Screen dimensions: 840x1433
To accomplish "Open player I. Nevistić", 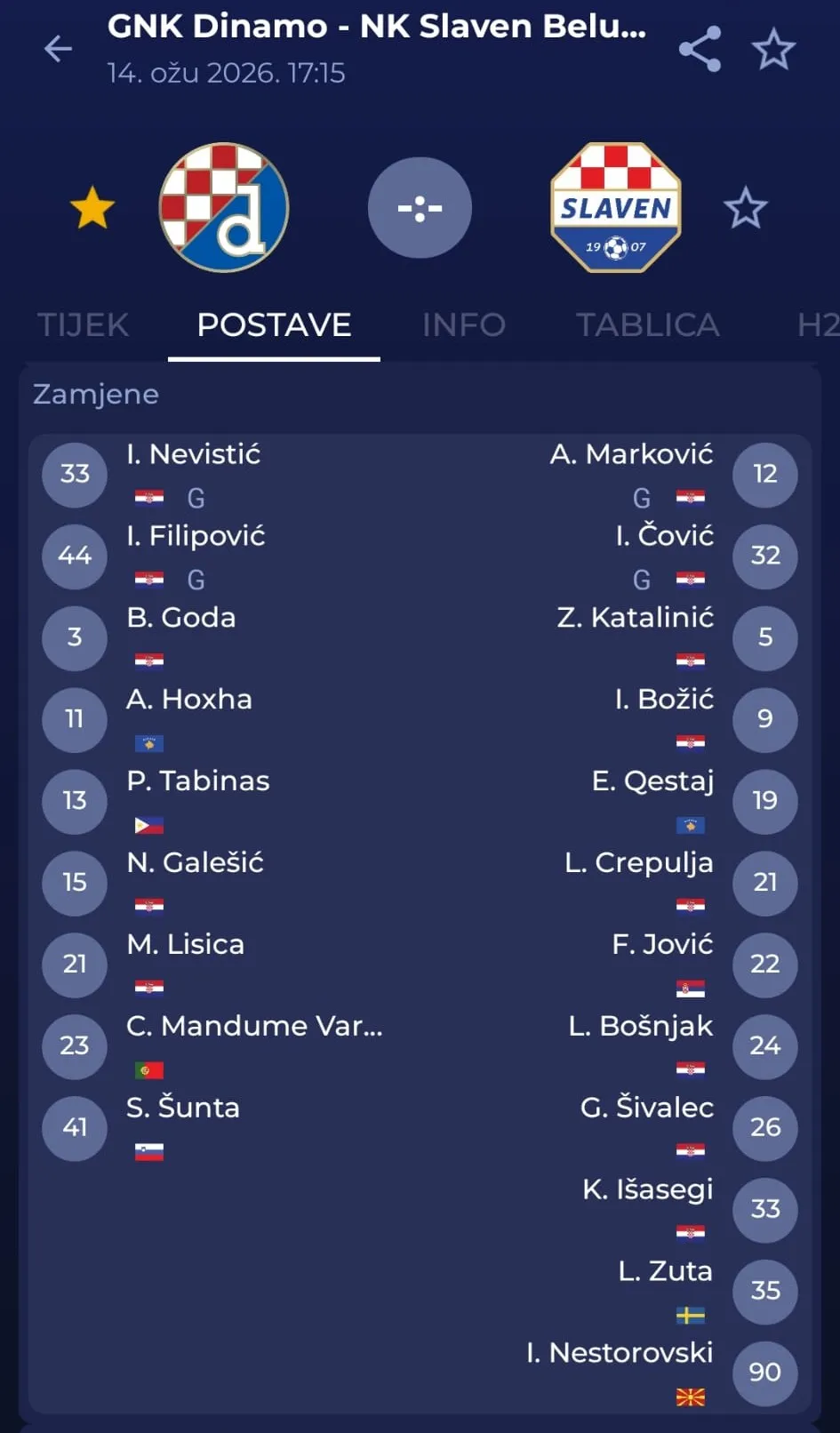I will click(x=193, y=455).
